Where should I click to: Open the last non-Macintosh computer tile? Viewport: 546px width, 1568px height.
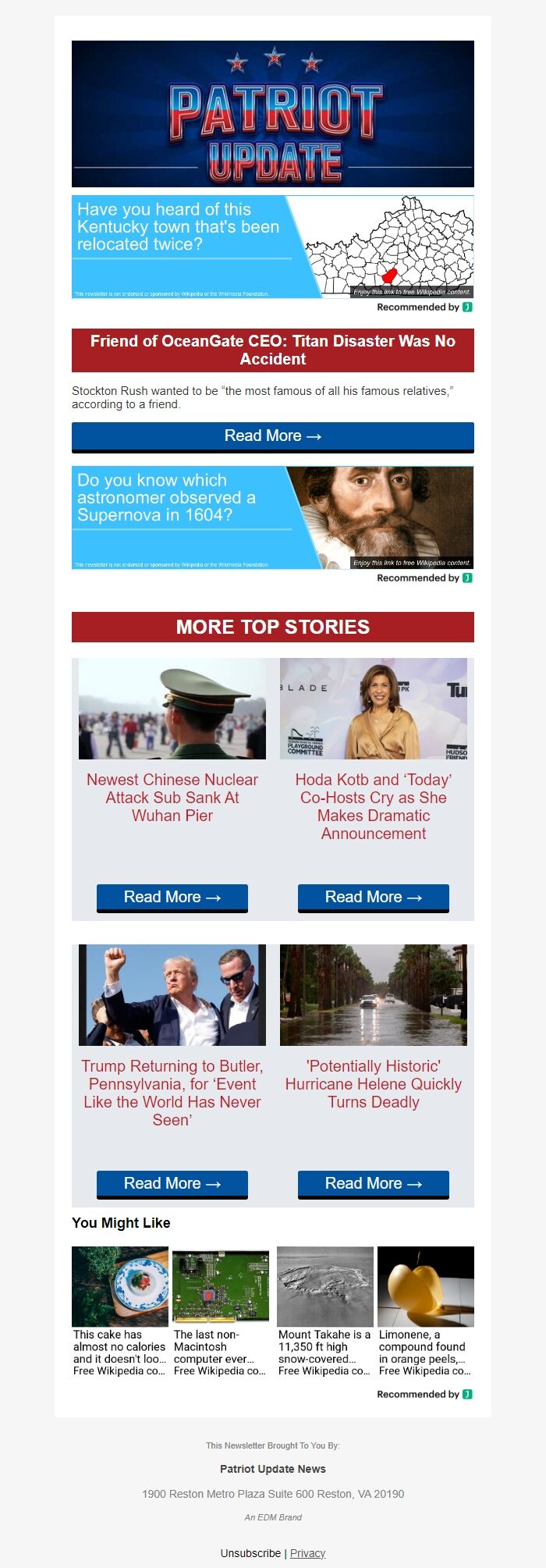[221, 1311]
